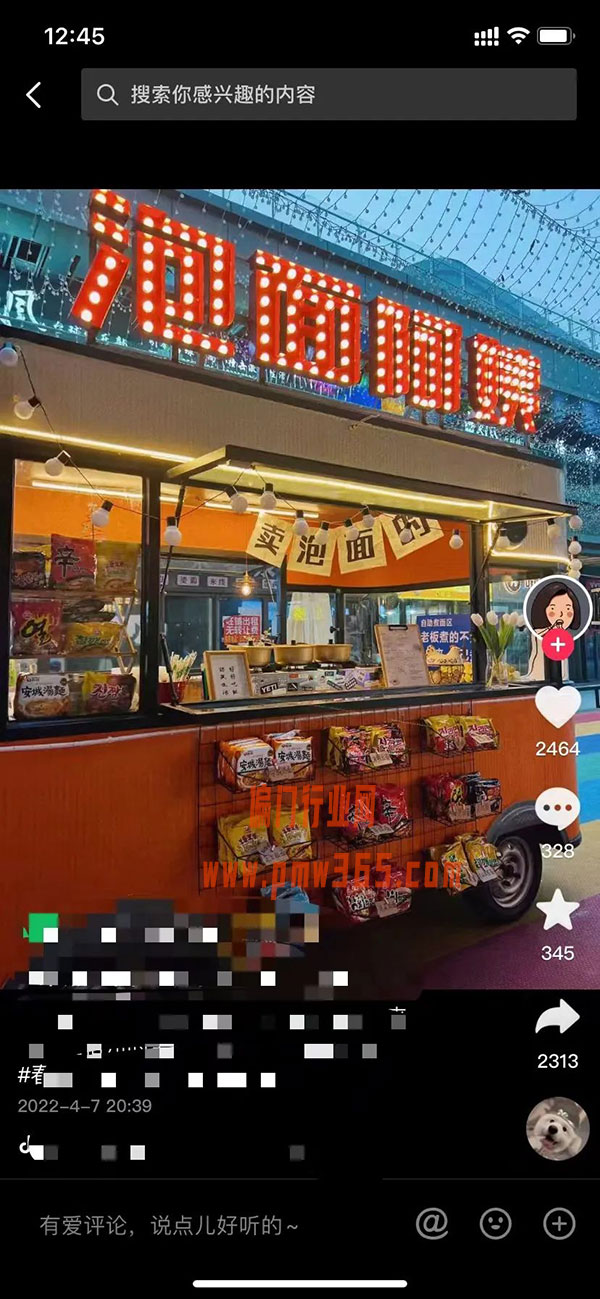Add attachment with the plus circle icon
600x1299 pixels.
pyautogui.click(x=558, y=1223)
